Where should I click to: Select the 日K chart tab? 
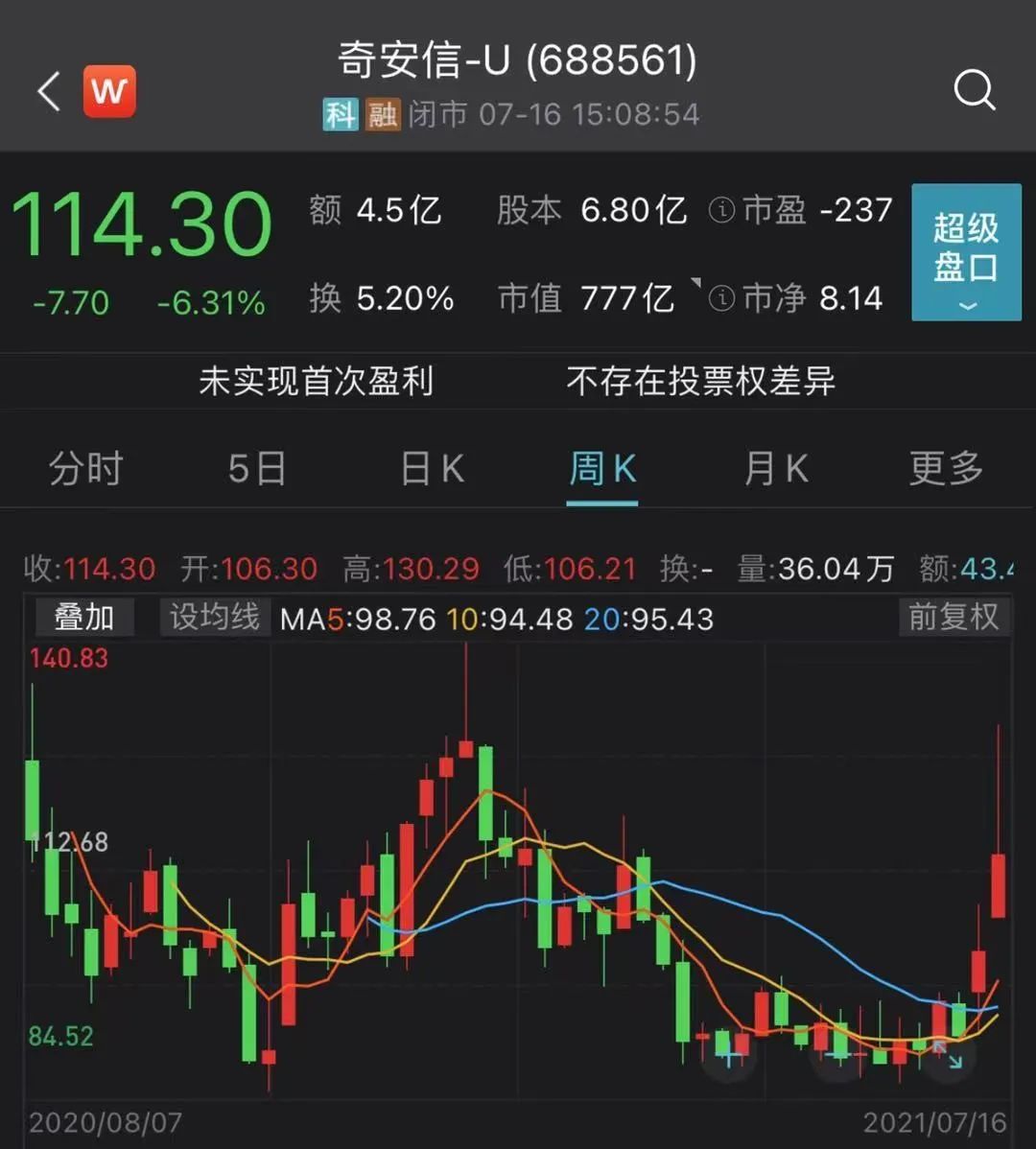click(x=432, y=469)
